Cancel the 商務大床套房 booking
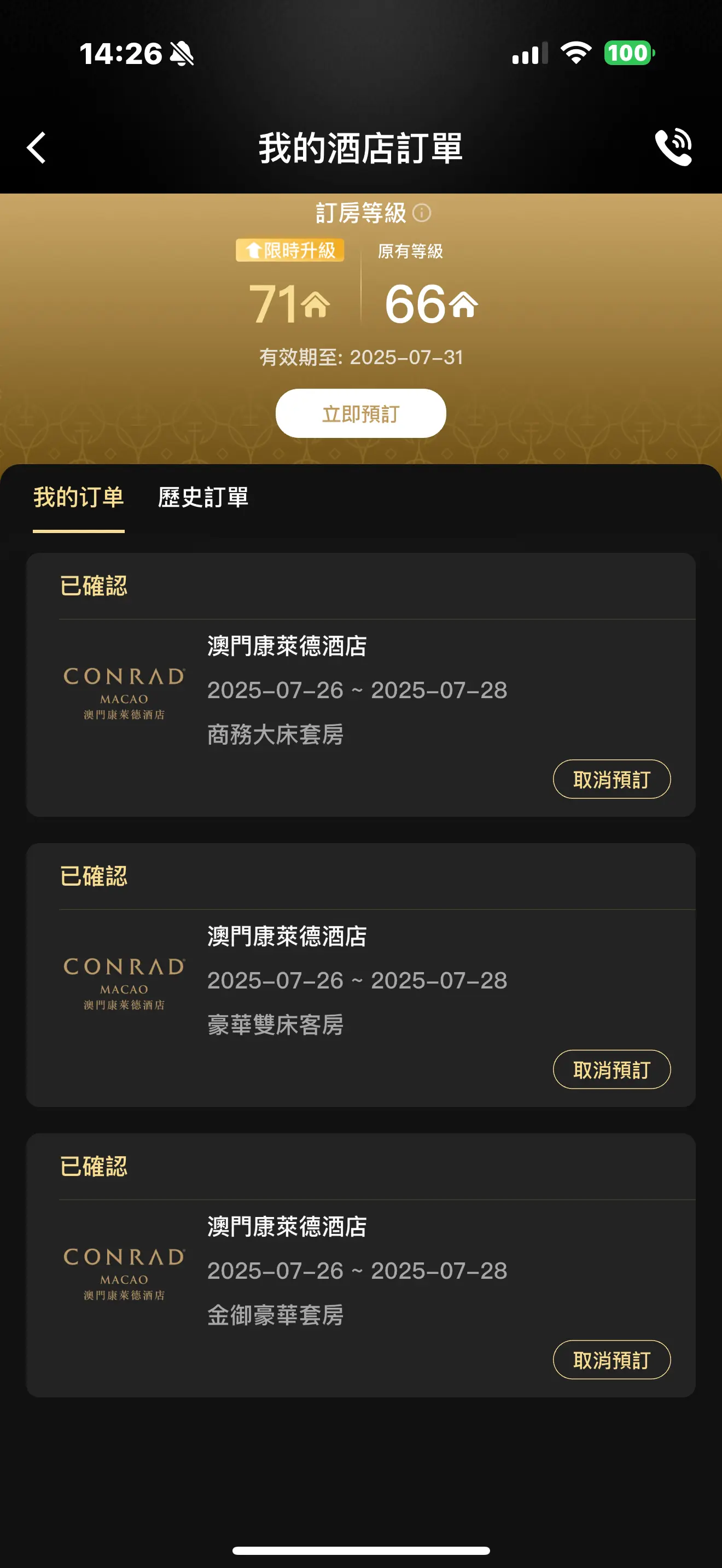Image resolution: width=722 pixels, height=1568 pixels. [x=612, y=779]
